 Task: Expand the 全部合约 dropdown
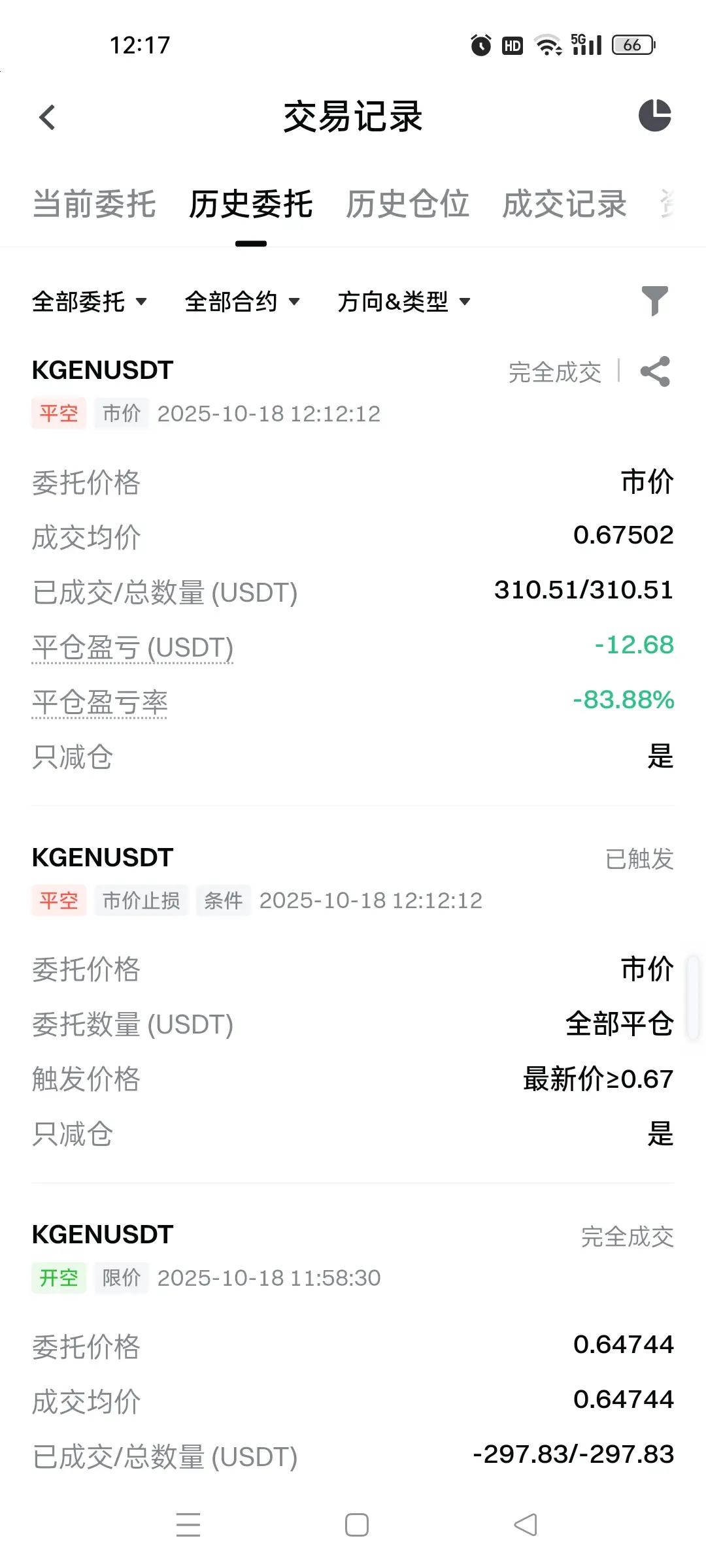click(x=243, y=302)
